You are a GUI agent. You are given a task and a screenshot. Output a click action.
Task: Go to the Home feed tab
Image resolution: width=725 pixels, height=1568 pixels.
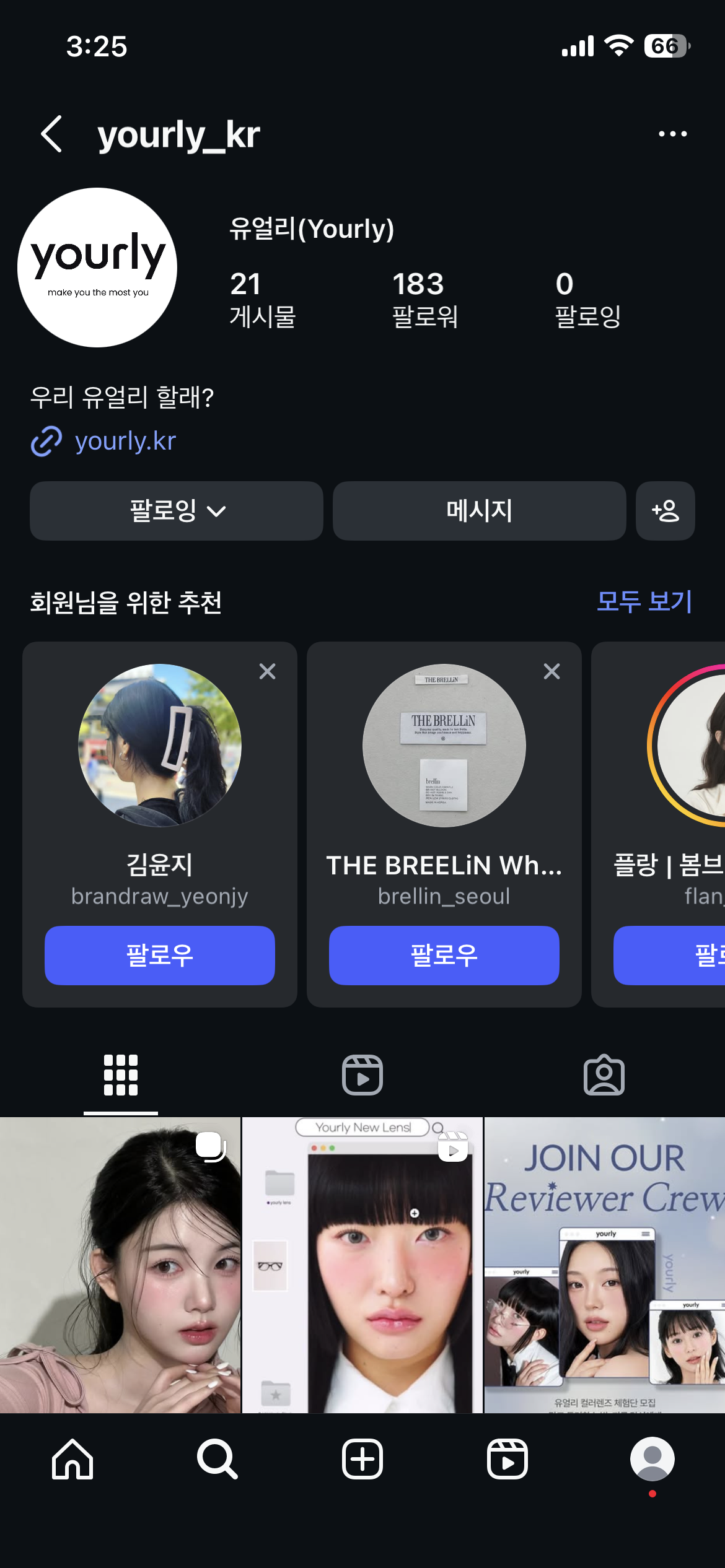(x=72, y=1459)
